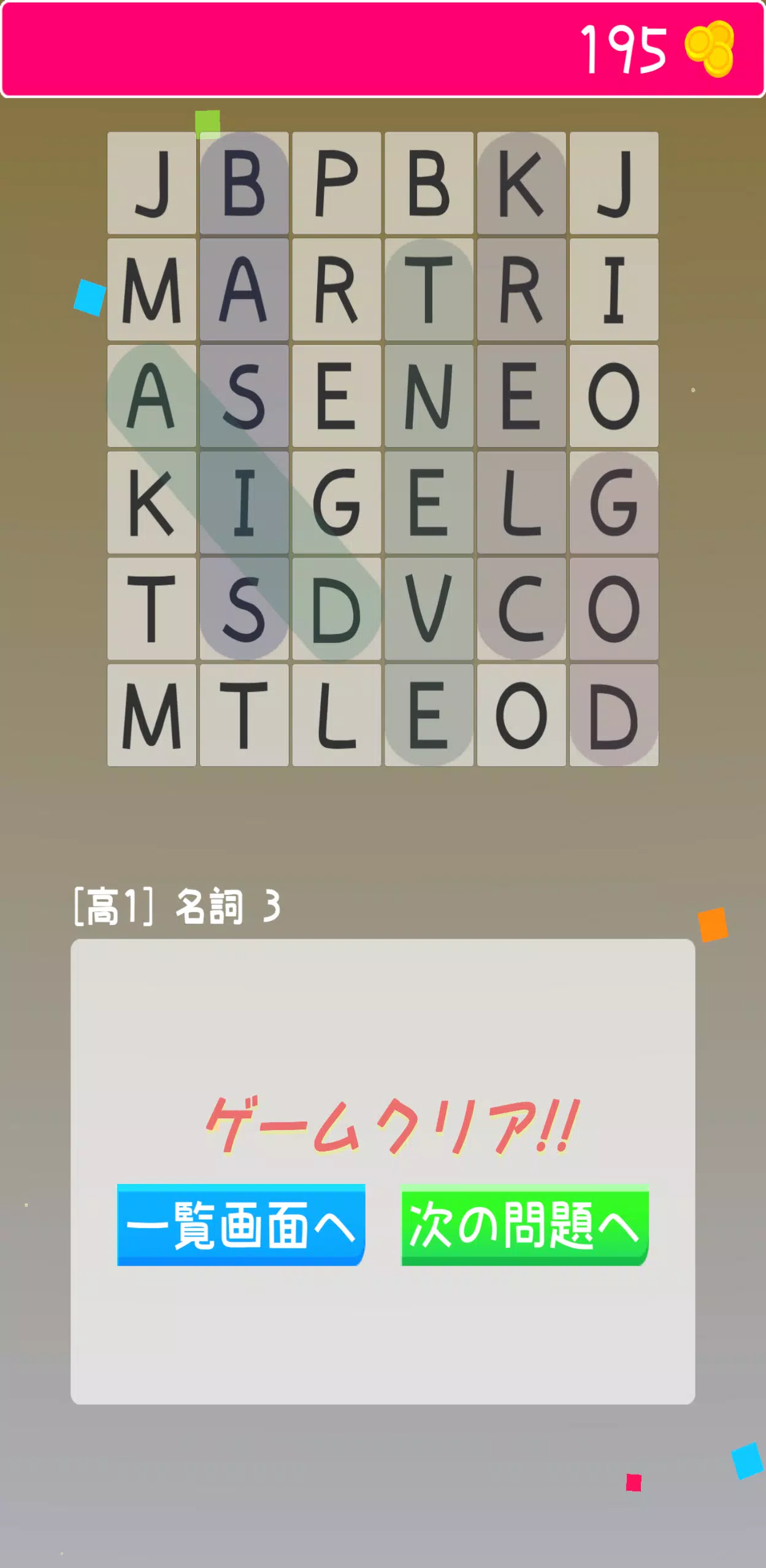
Task: Tap the shaded O tile in the fifth row
Action: pyautogui.click(x=615, y=607)
